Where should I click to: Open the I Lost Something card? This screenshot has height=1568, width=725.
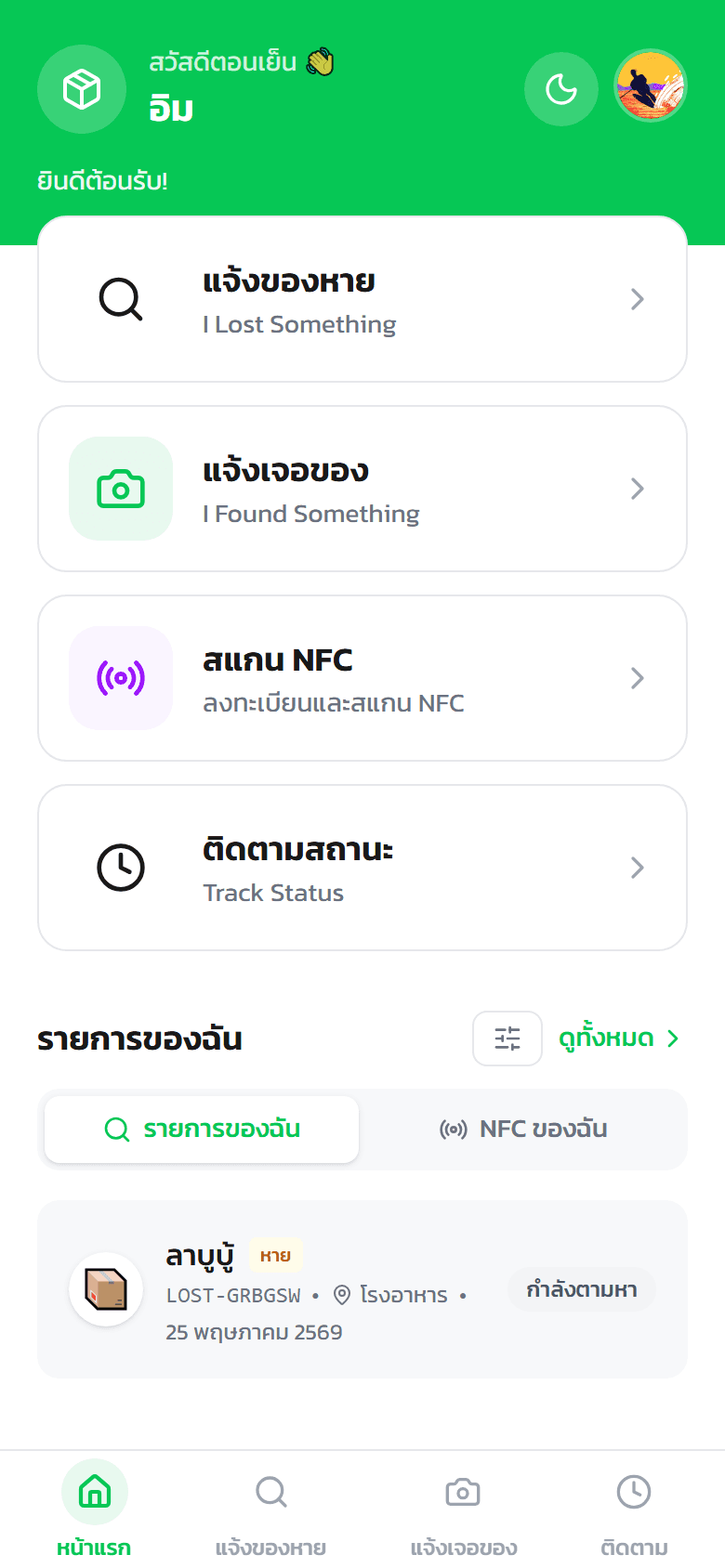coord(362,299)
